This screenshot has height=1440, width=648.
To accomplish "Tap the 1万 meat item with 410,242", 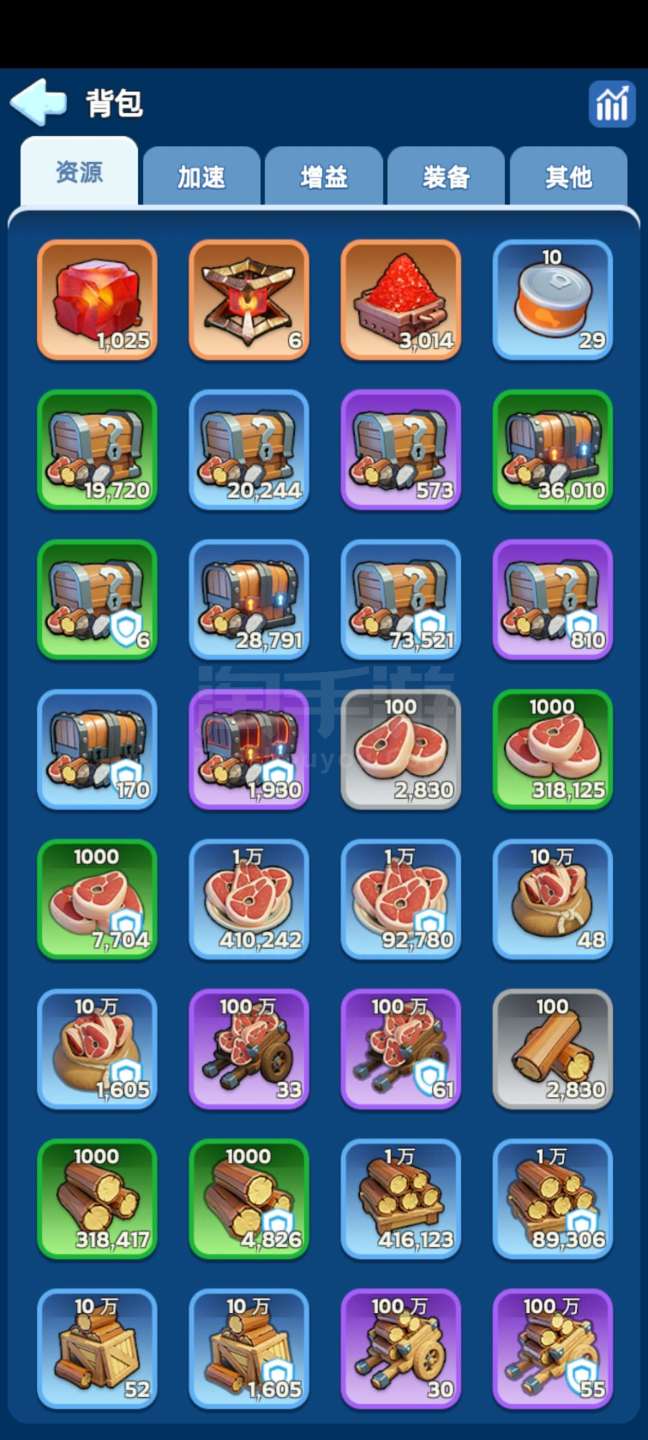I will (249, 900).
